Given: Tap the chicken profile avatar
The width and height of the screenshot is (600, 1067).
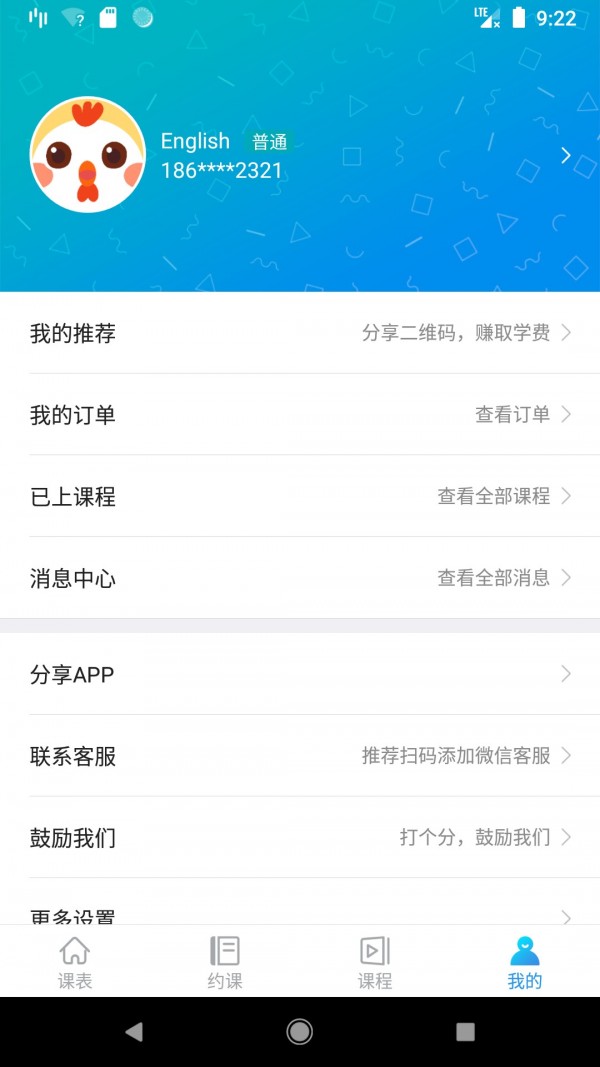Looking at the screenshot, I should (x=88, y=155).
